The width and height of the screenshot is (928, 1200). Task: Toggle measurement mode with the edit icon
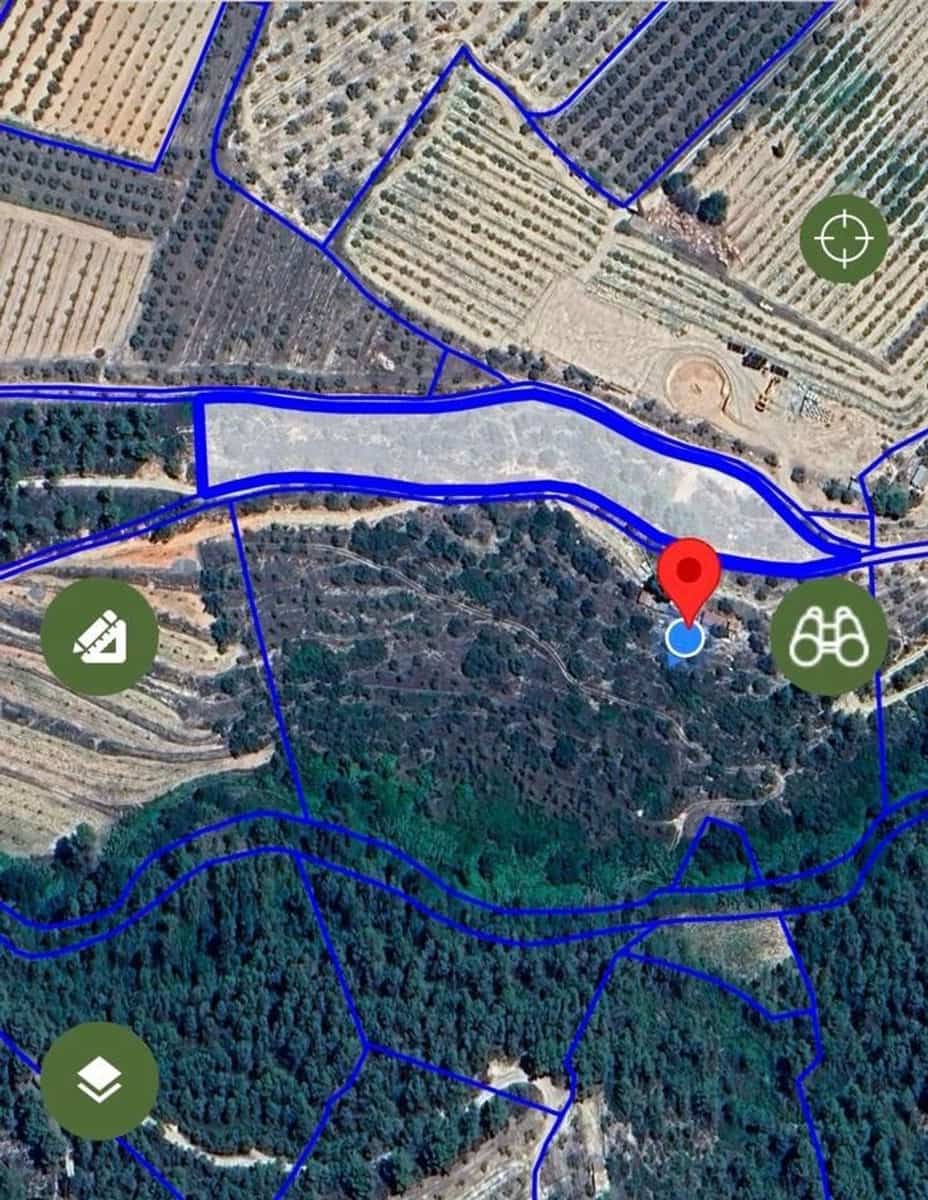[x=97, y=638]
